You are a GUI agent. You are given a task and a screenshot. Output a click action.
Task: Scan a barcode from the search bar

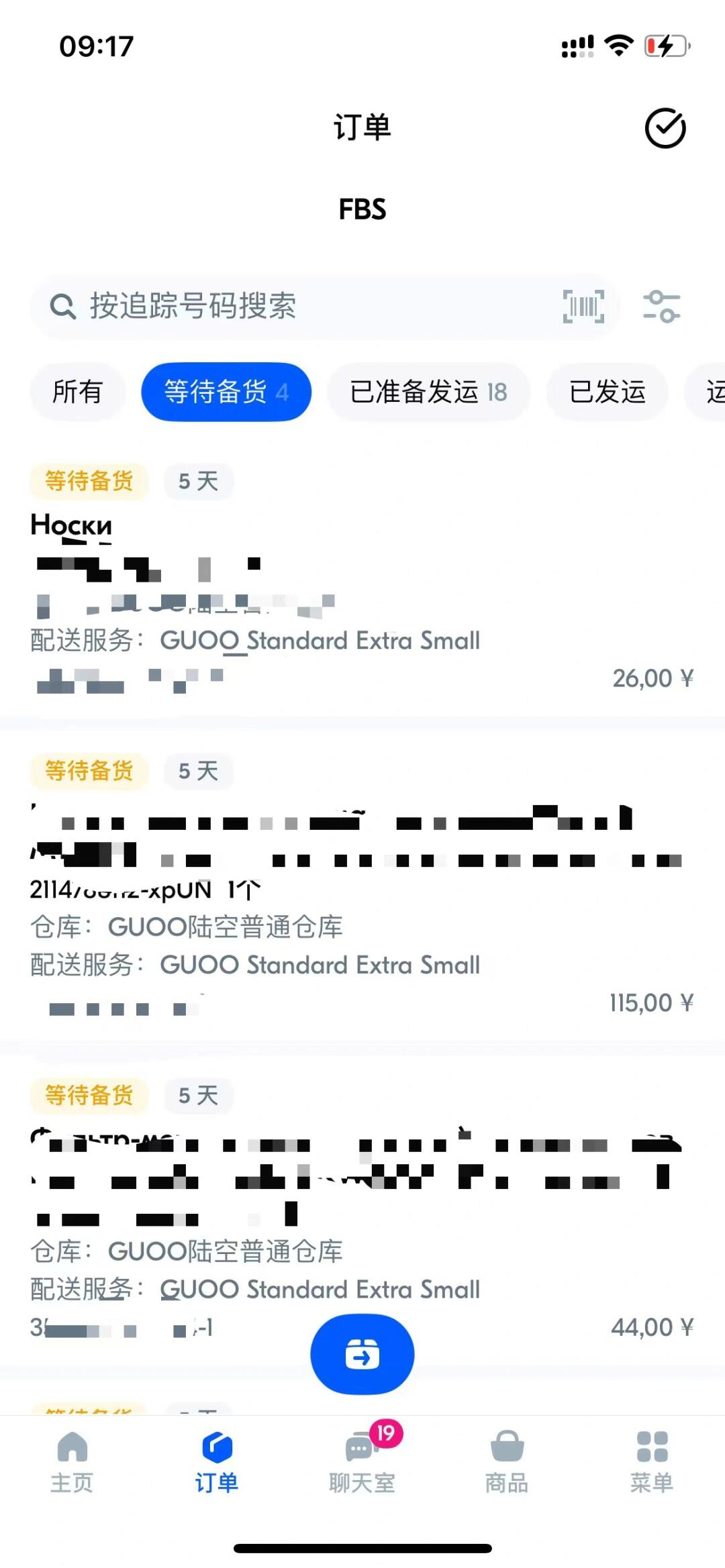point(583,307)
